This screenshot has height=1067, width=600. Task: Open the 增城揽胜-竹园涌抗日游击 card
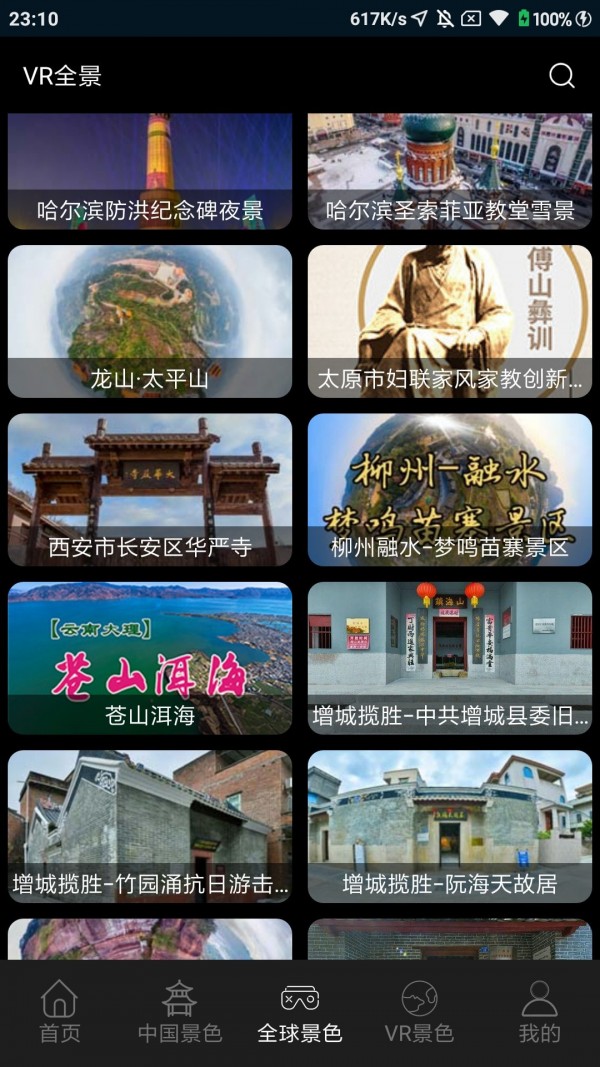tap(150, 826)
